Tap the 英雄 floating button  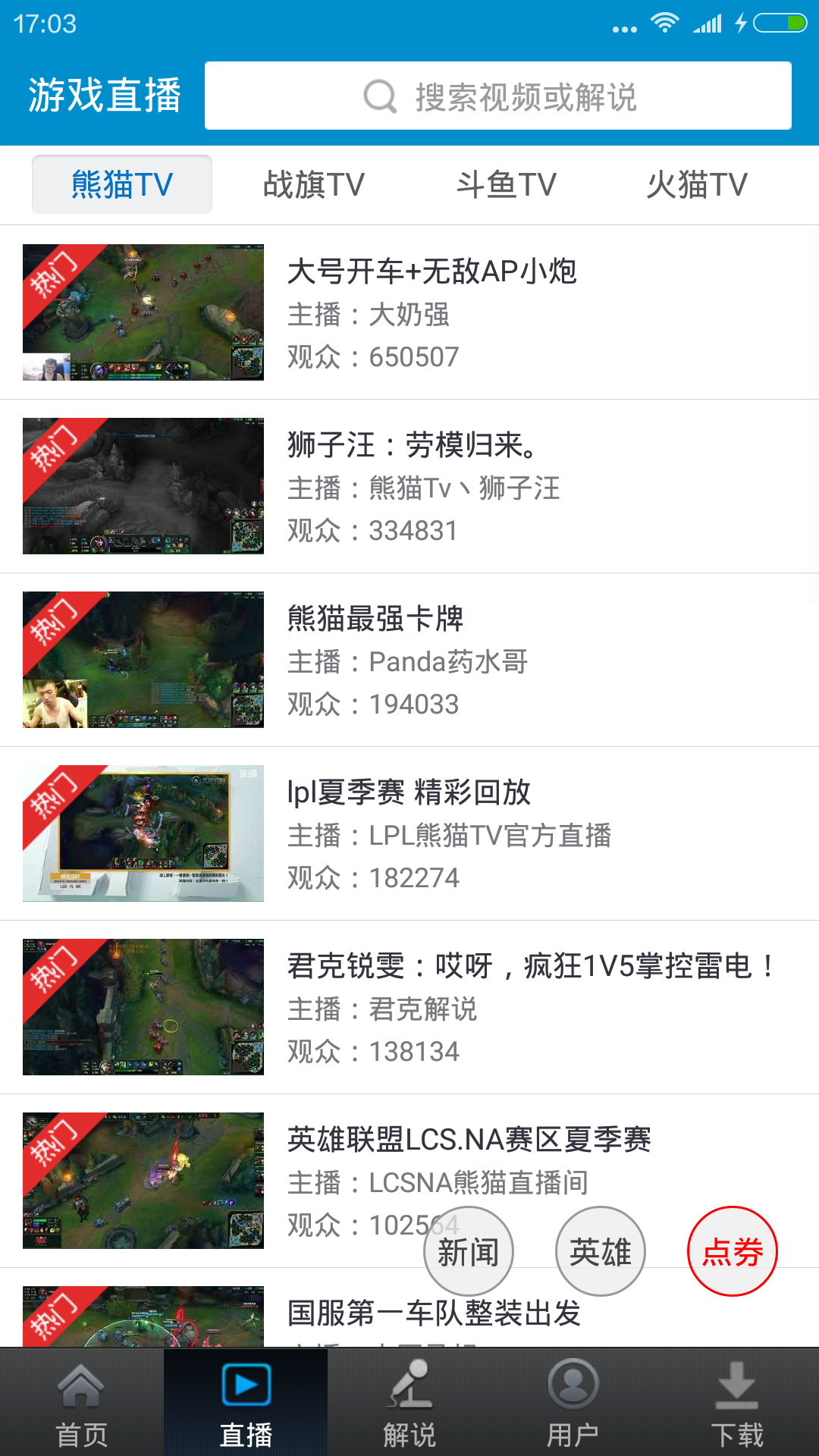click(x=600, y=1251)
